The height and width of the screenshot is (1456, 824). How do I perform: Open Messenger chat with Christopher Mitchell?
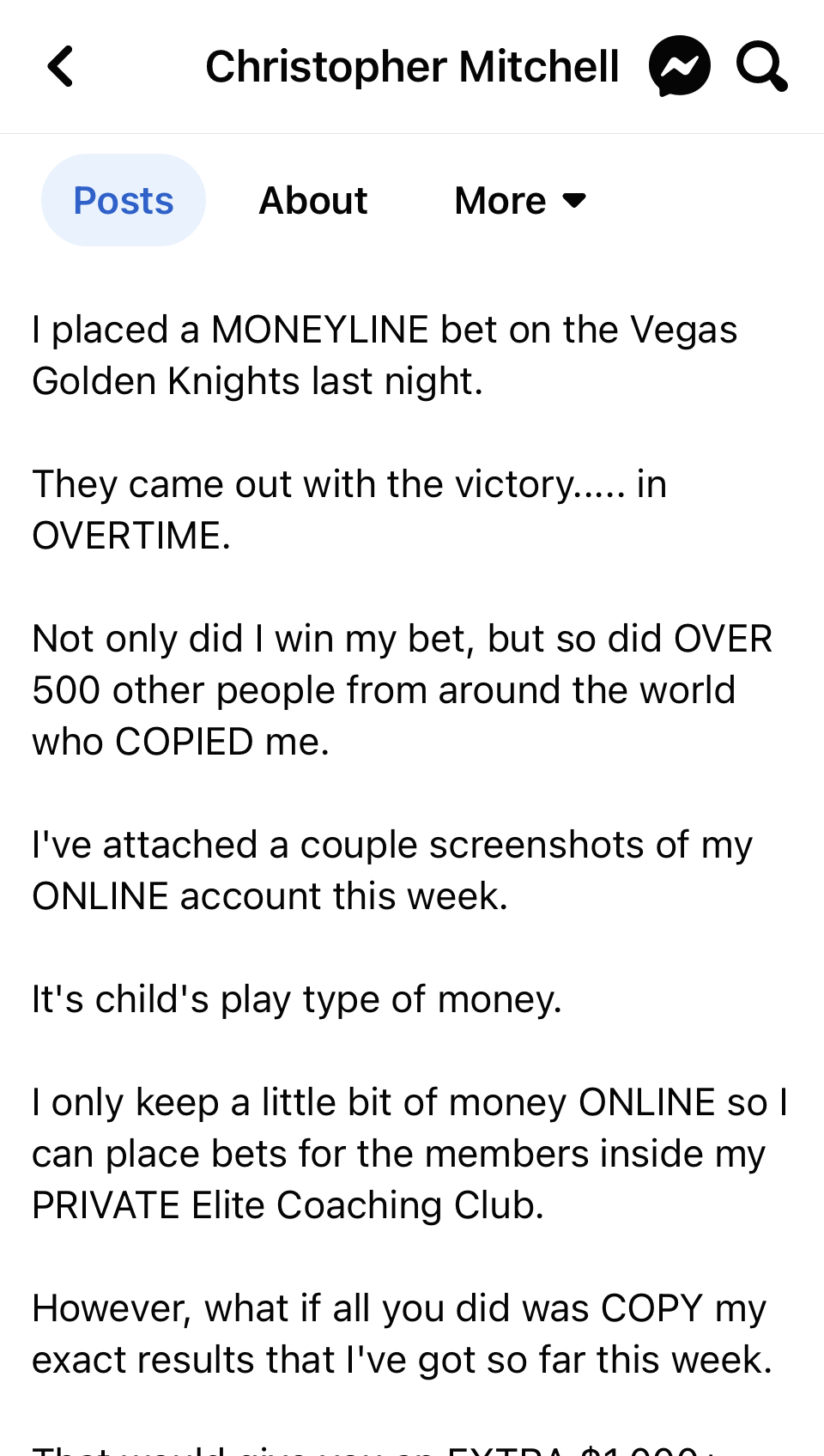pos(679,66)
